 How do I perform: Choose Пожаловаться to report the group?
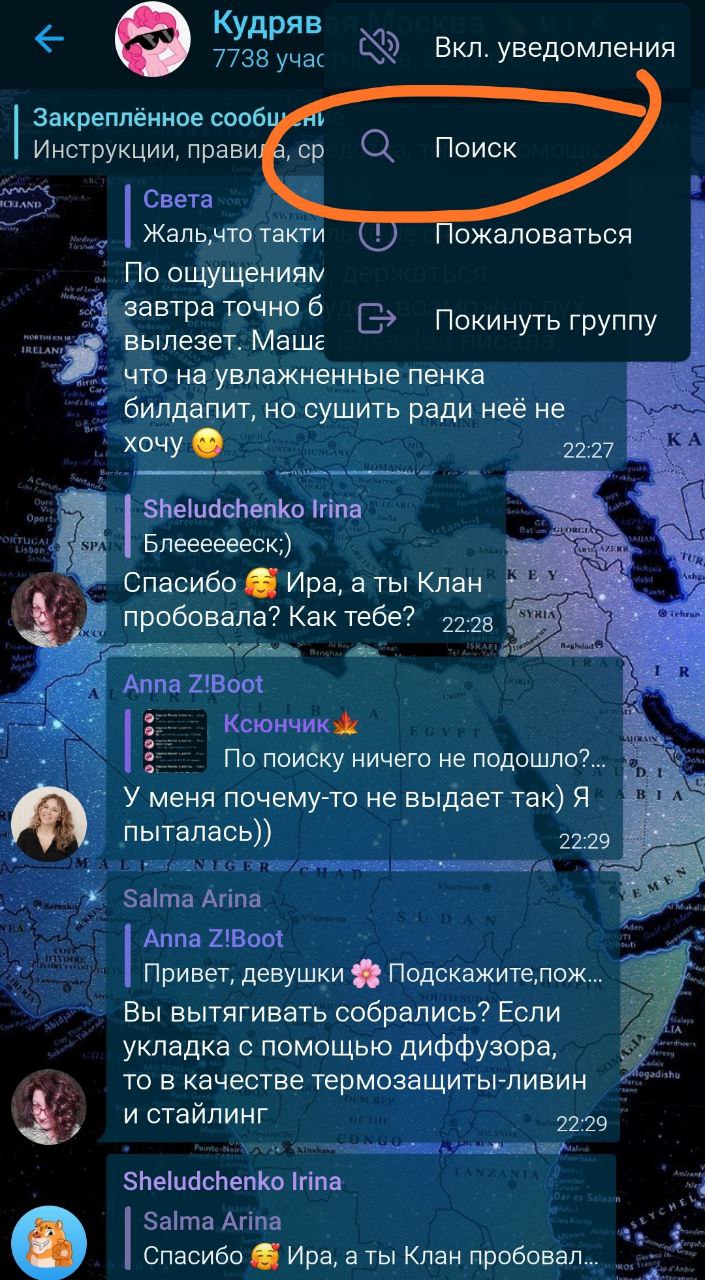507,234
